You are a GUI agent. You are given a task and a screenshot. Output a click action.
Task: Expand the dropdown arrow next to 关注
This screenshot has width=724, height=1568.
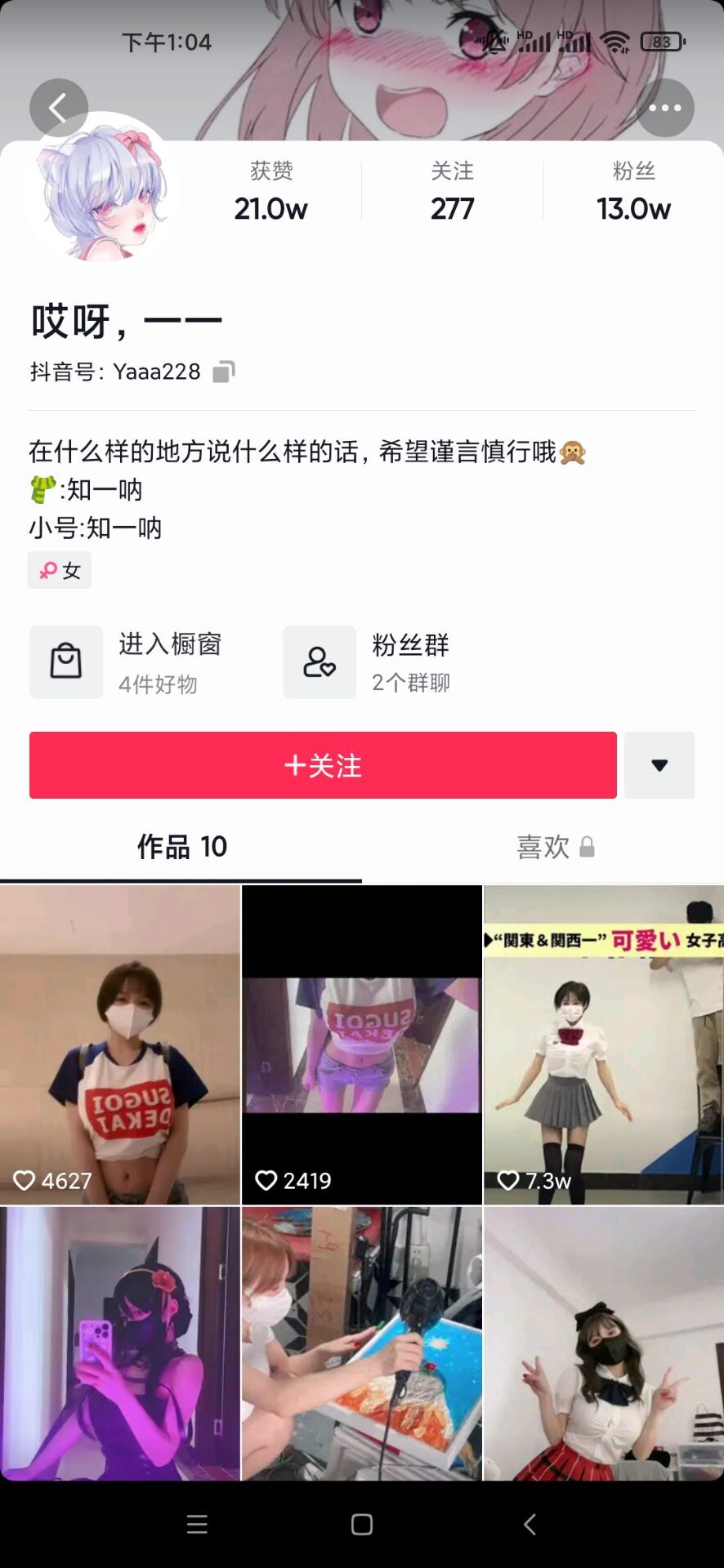(659, 765)
